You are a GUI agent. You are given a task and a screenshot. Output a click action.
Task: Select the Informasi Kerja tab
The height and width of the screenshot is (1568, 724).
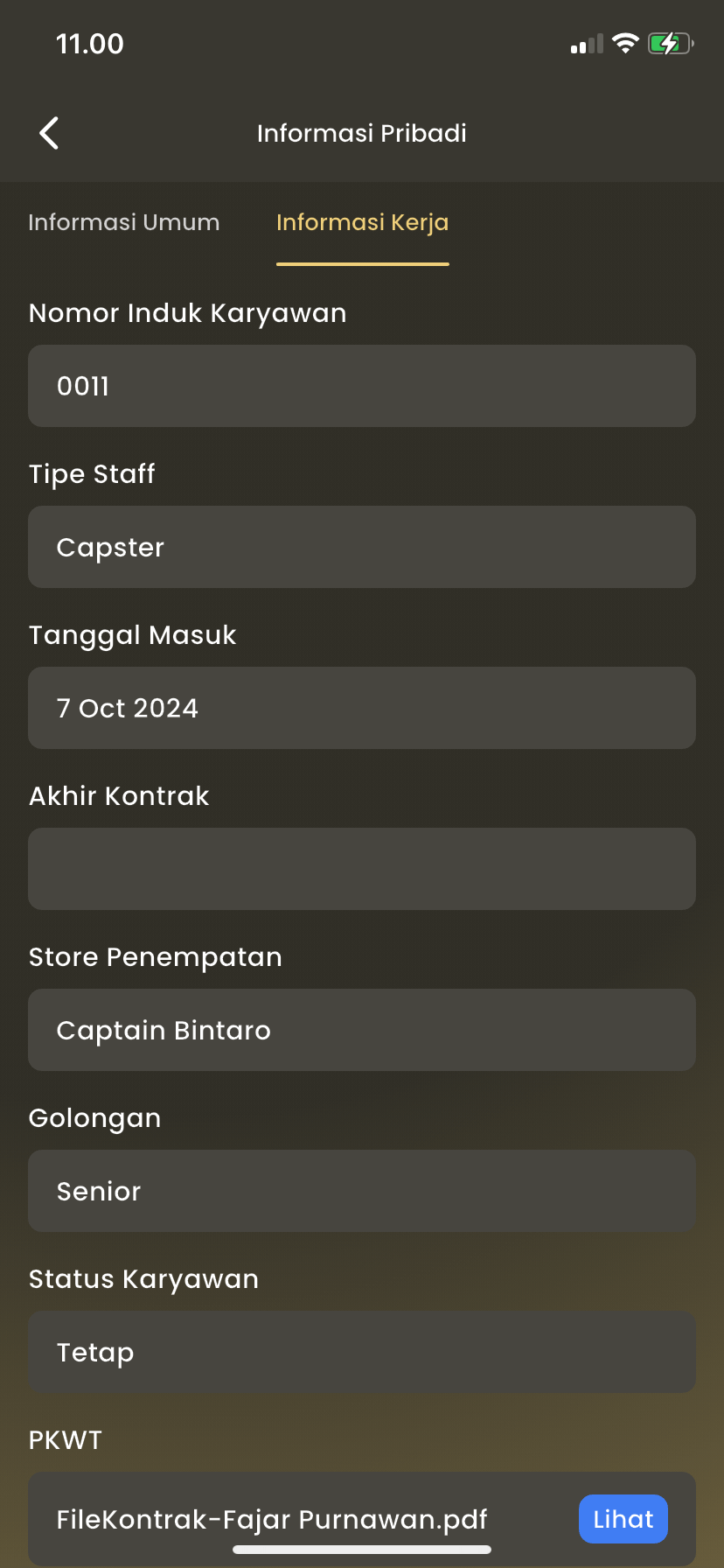362,222
